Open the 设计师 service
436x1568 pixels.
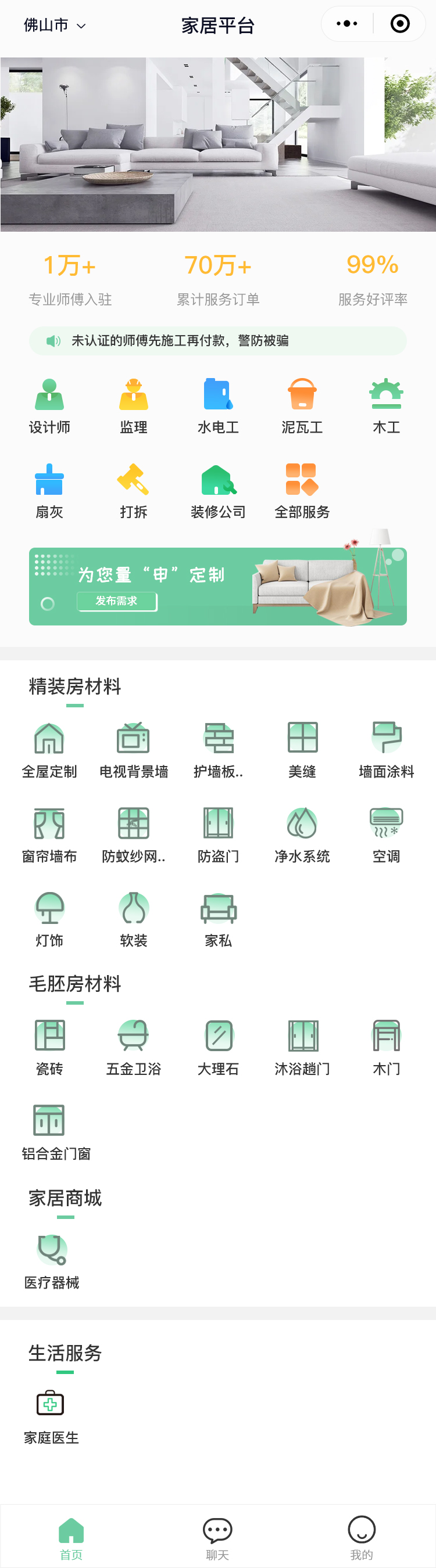click(x=49, y=406)
